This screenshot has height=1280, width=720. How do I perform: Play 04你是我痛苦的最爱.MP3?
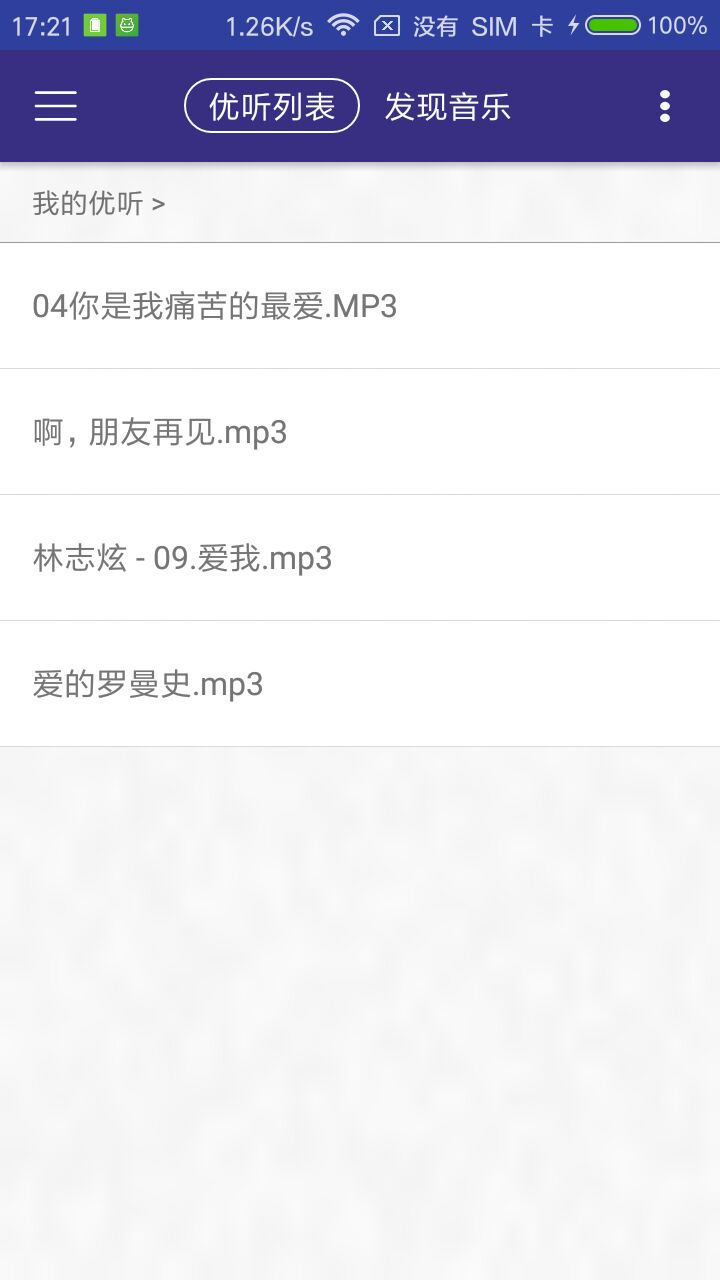pyautogui.click(x=360, y=306)
